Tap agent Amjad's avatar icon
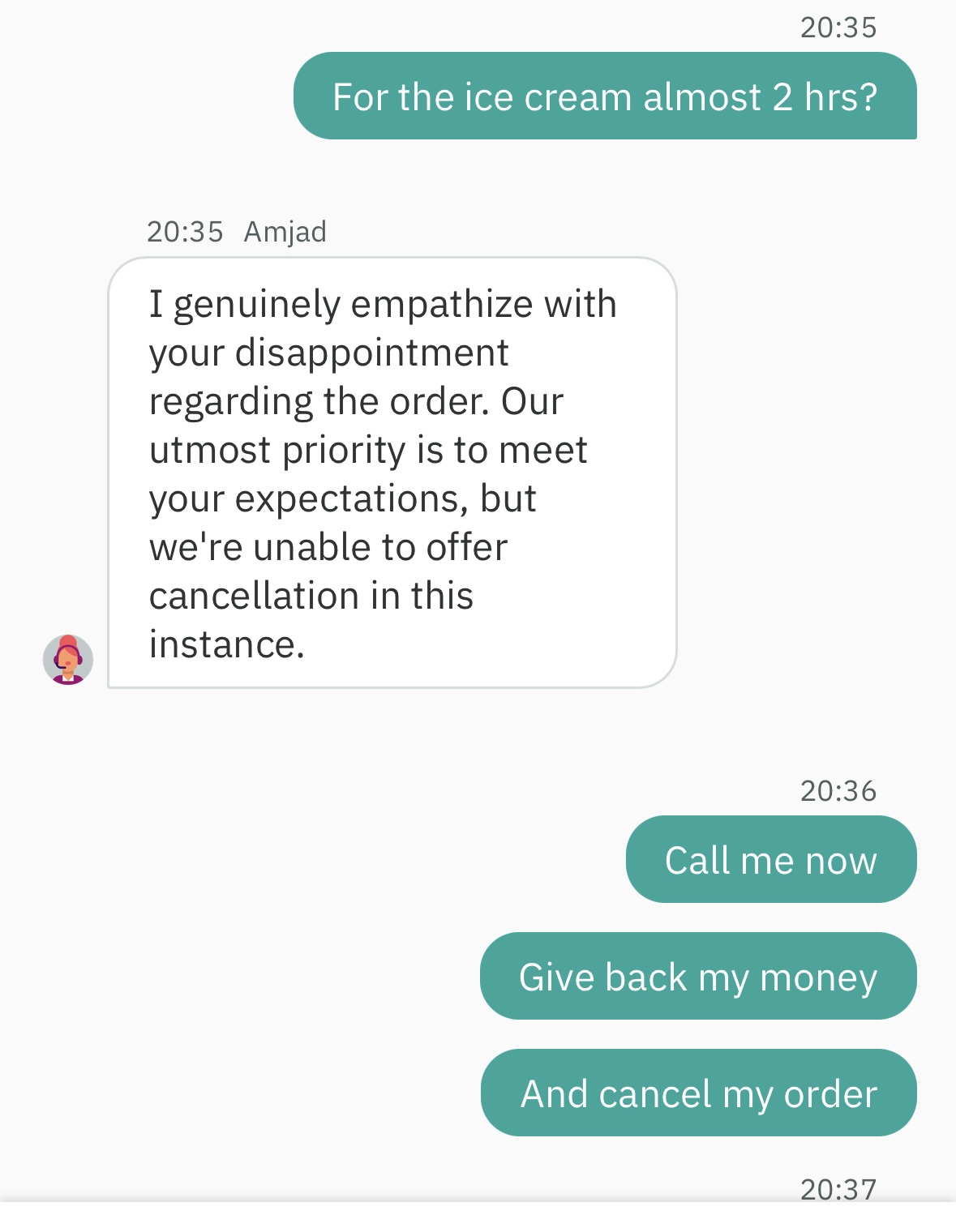956x1232 pixels. [68, 660]
